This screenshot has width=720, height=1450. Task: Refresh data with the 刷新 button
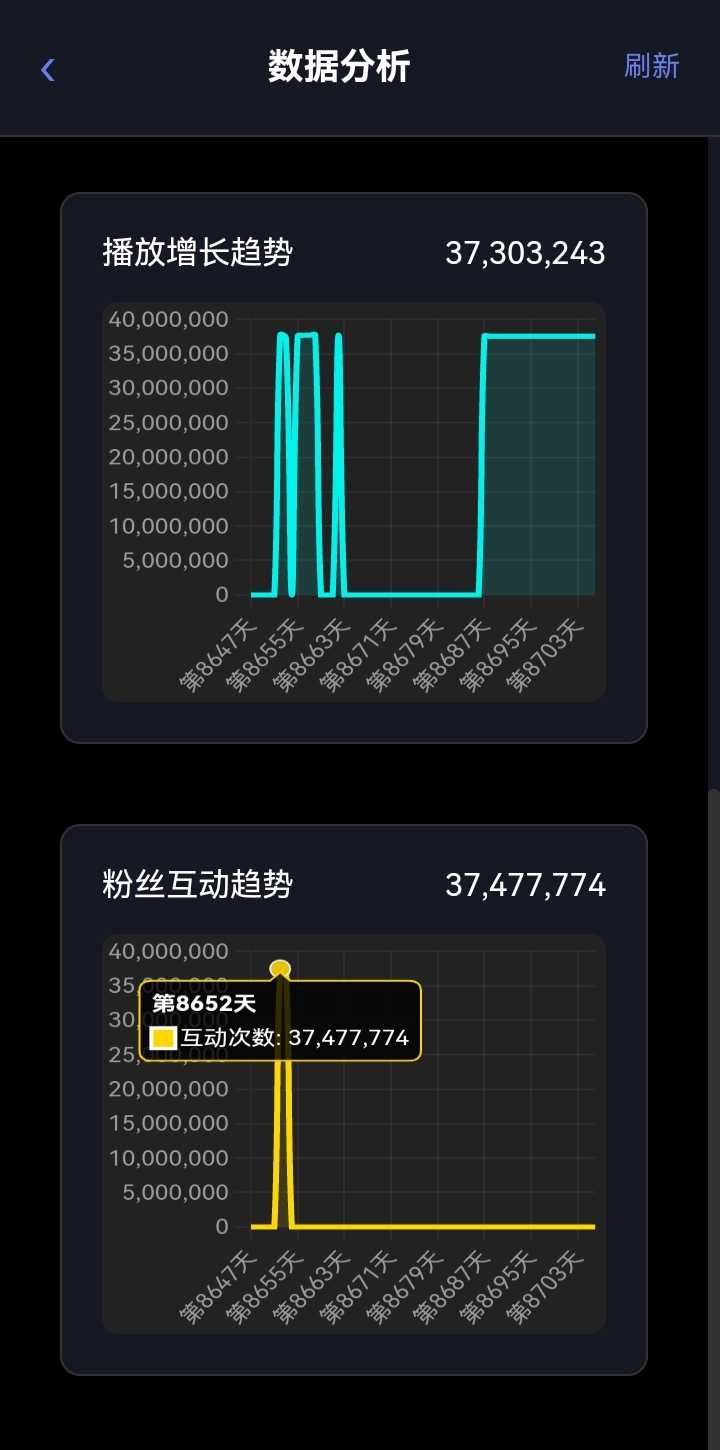point(651,67)
